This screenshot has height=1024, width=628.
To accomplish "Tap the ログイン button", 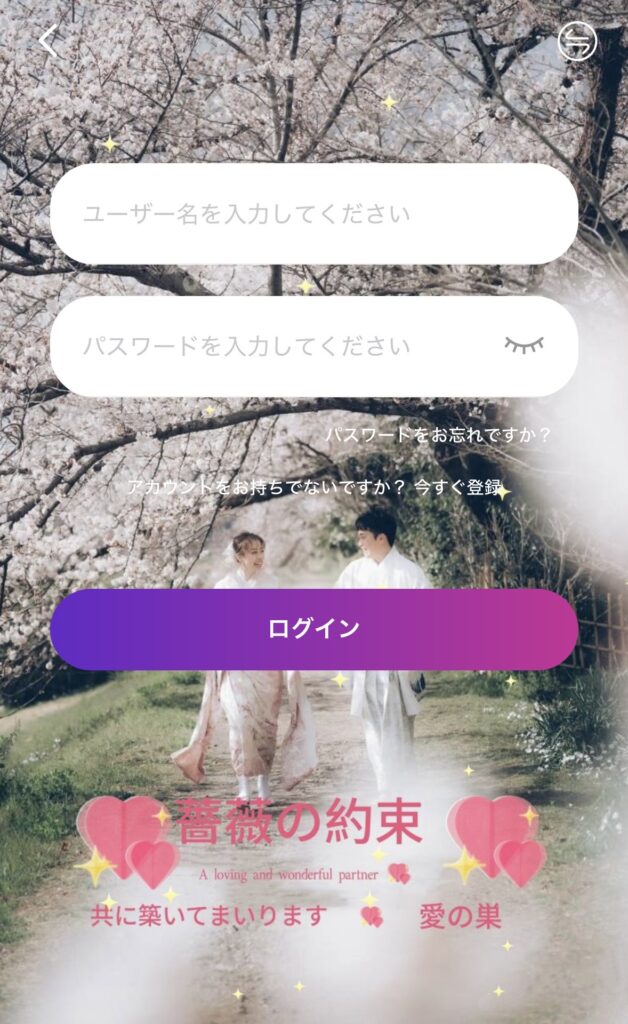I will [314, 629].
